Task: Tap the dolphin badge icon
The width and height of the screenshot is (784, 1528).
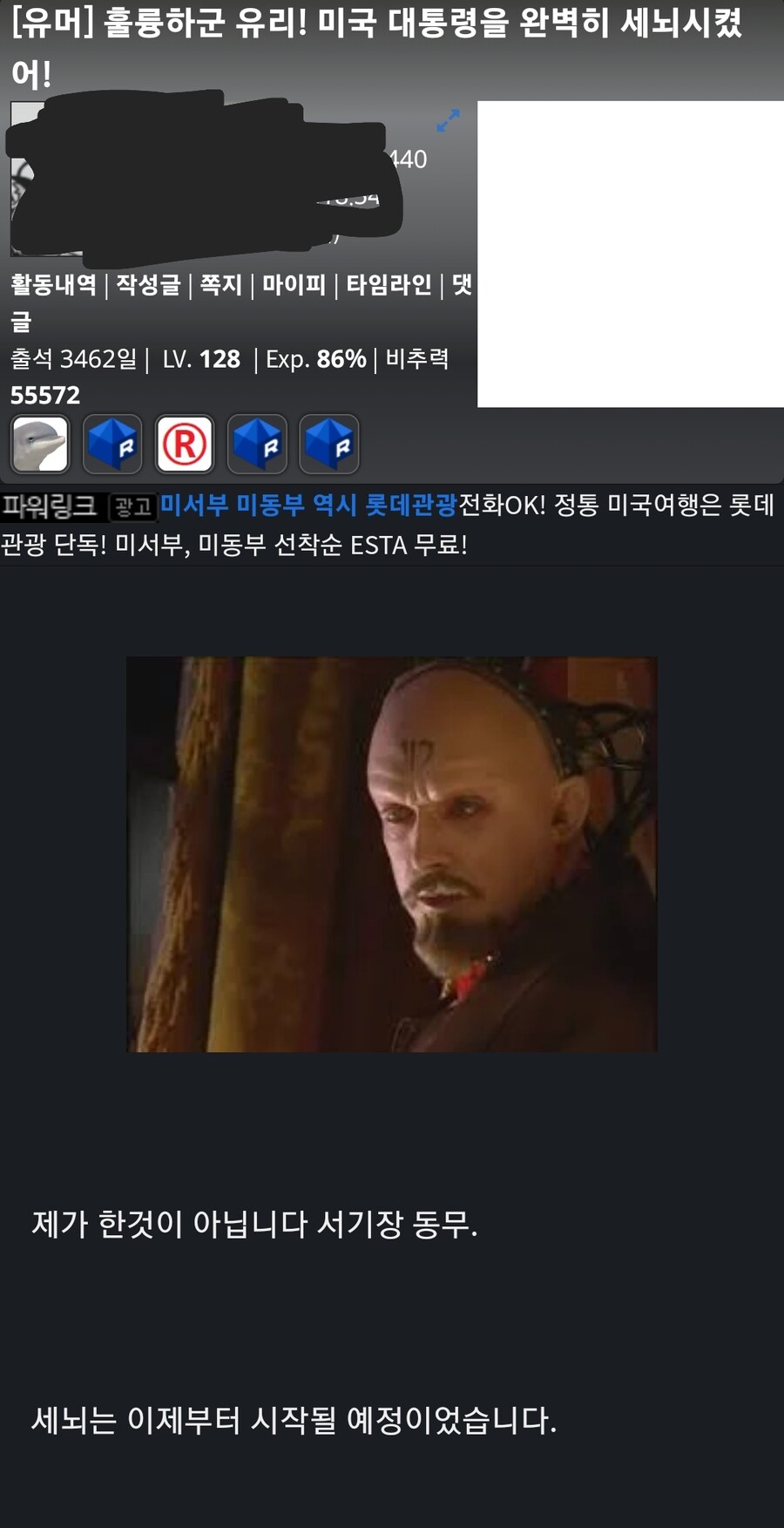Action: pyautogui.click(x=40, y=445)
